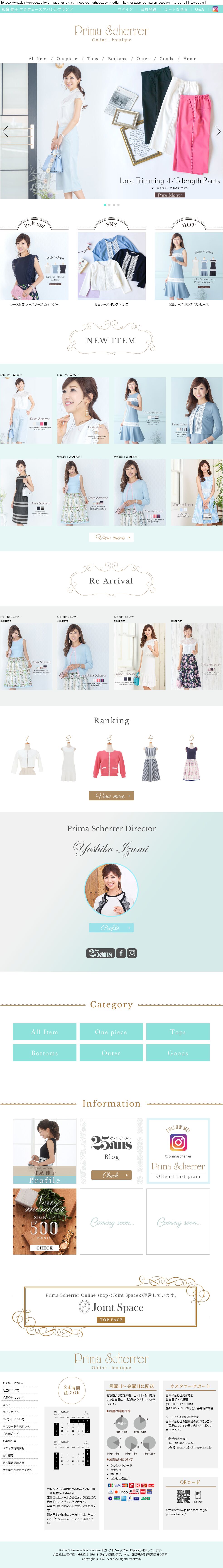Show the previous slide in the banner carousel
223x1568 pixels.
[x=5, y=132]
